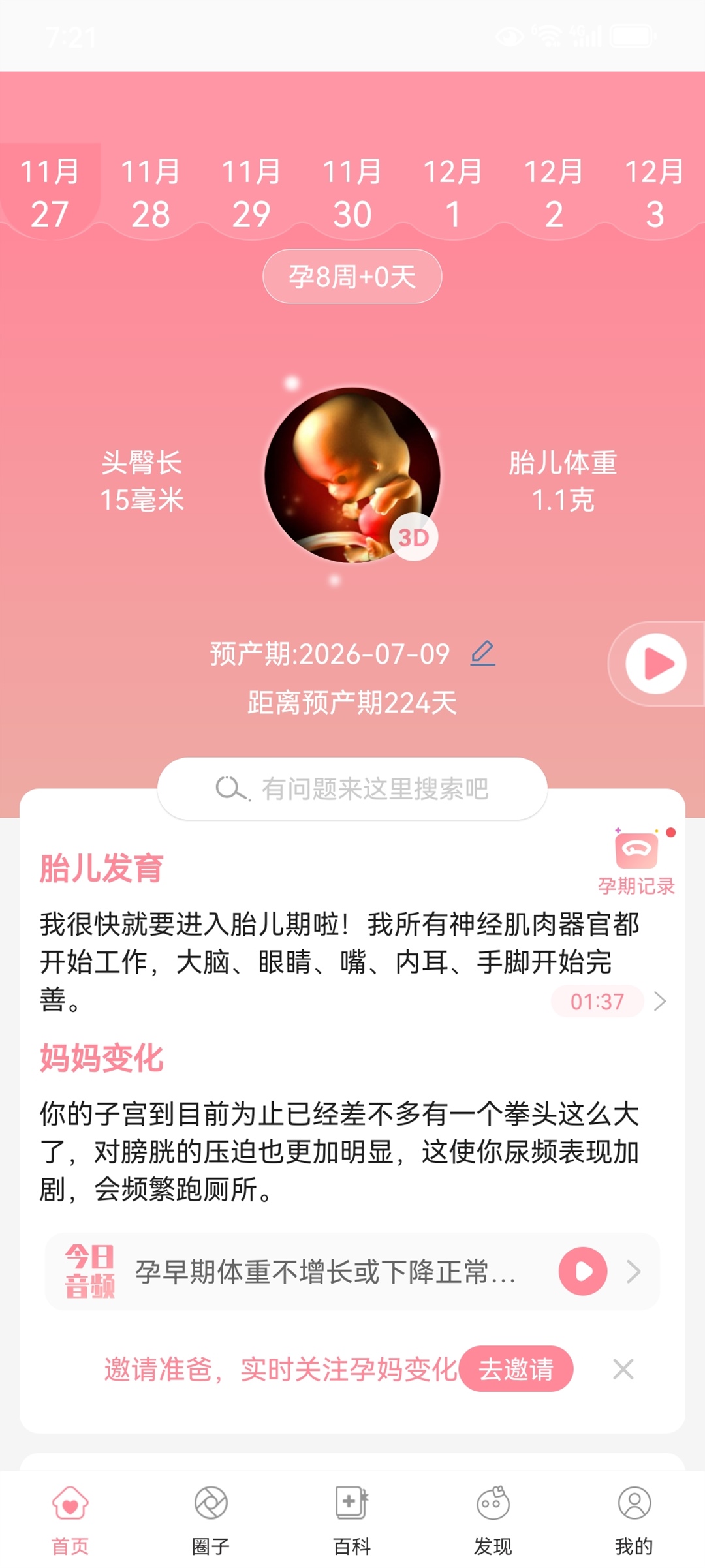
Task: Open the 3D fetus view
Action: (x=414, y=537)
